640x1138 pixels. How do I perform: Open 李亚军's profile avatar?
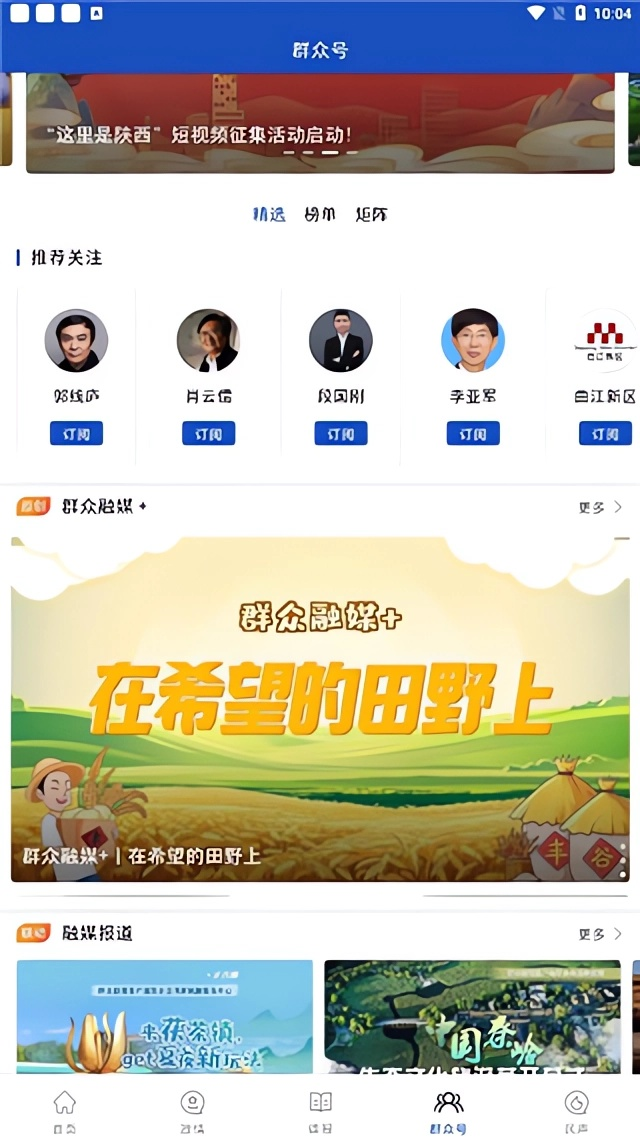tap(473, 341)
